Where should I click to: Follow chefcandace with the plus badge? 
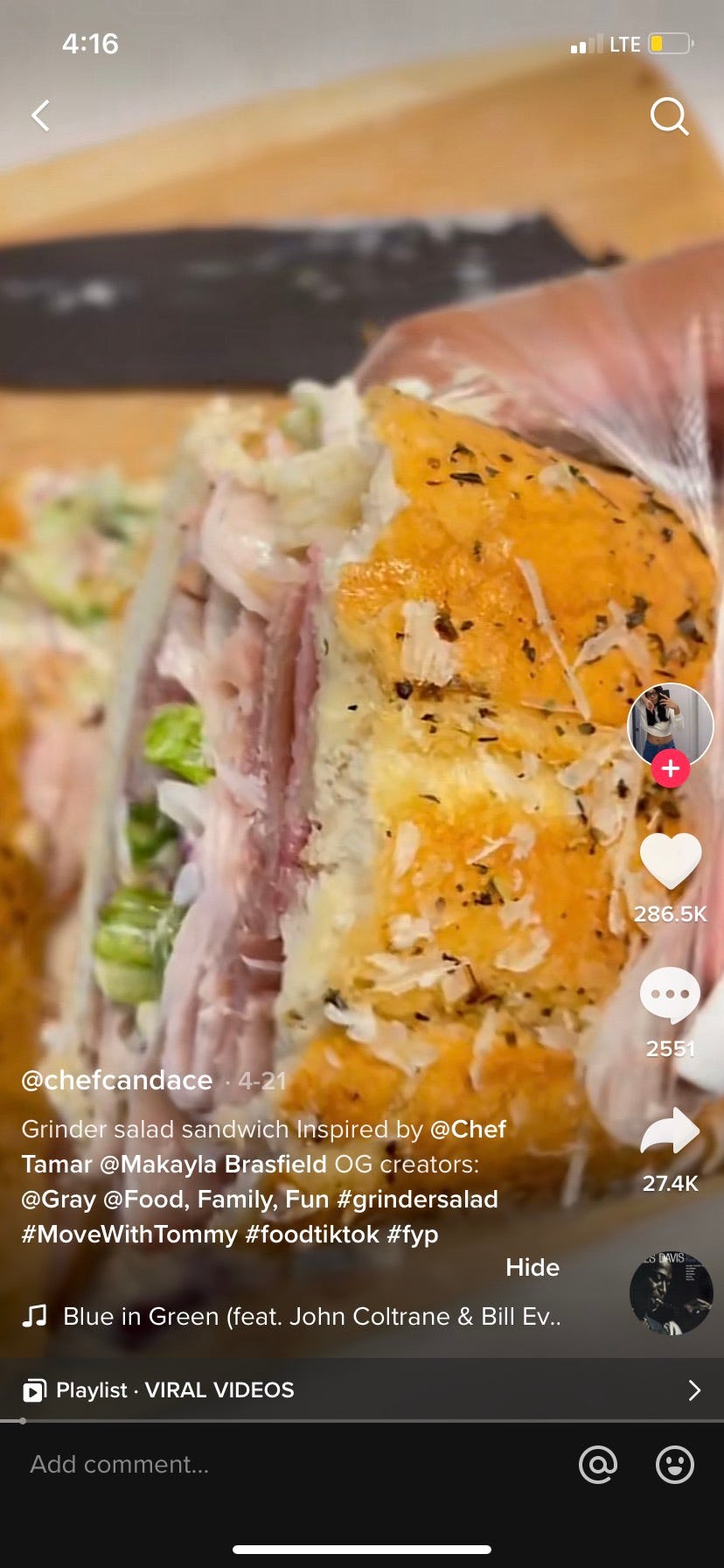point(671,769)
